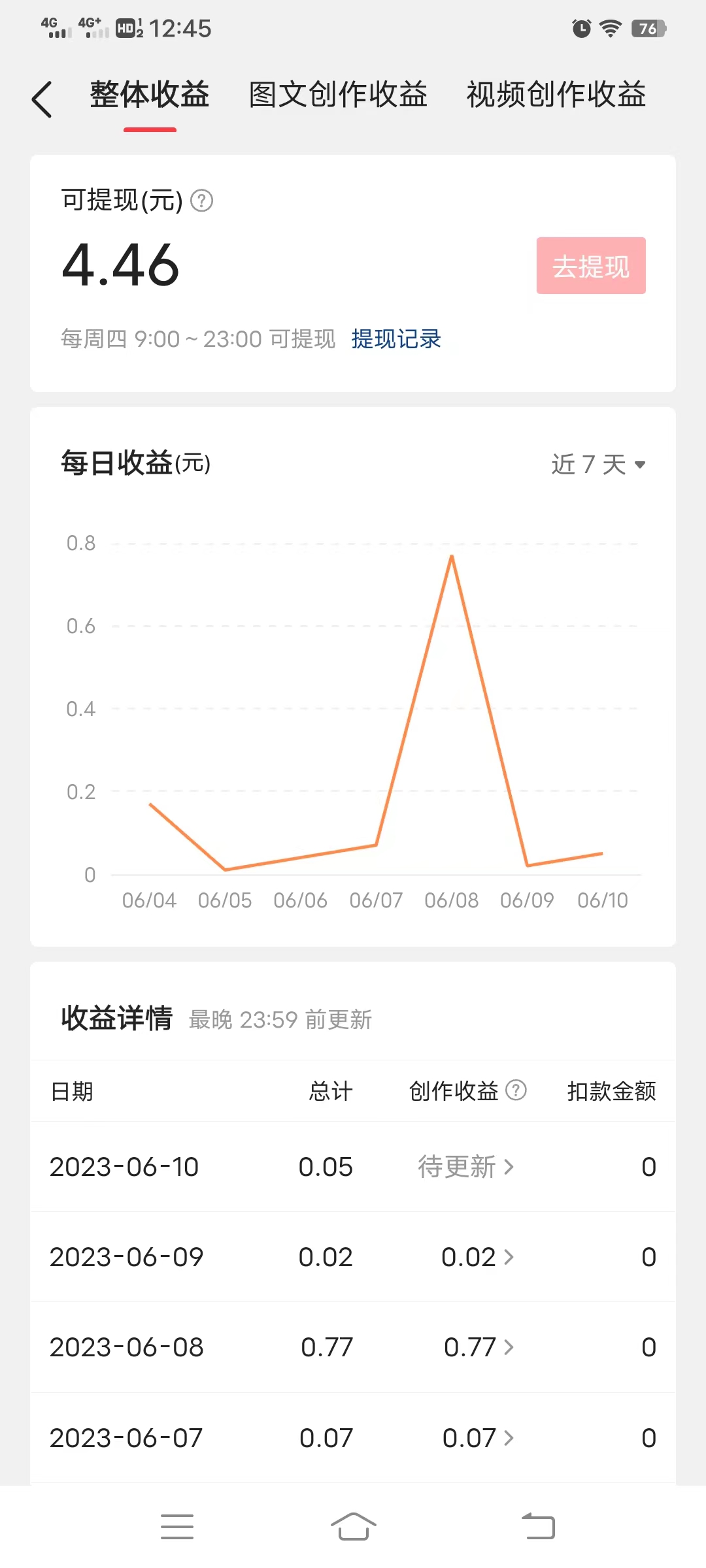Image resolution: width=706 pixels, height=1568 pixels.
Task: Tap the home button in navigation bar
Action: click(353, 1522)
